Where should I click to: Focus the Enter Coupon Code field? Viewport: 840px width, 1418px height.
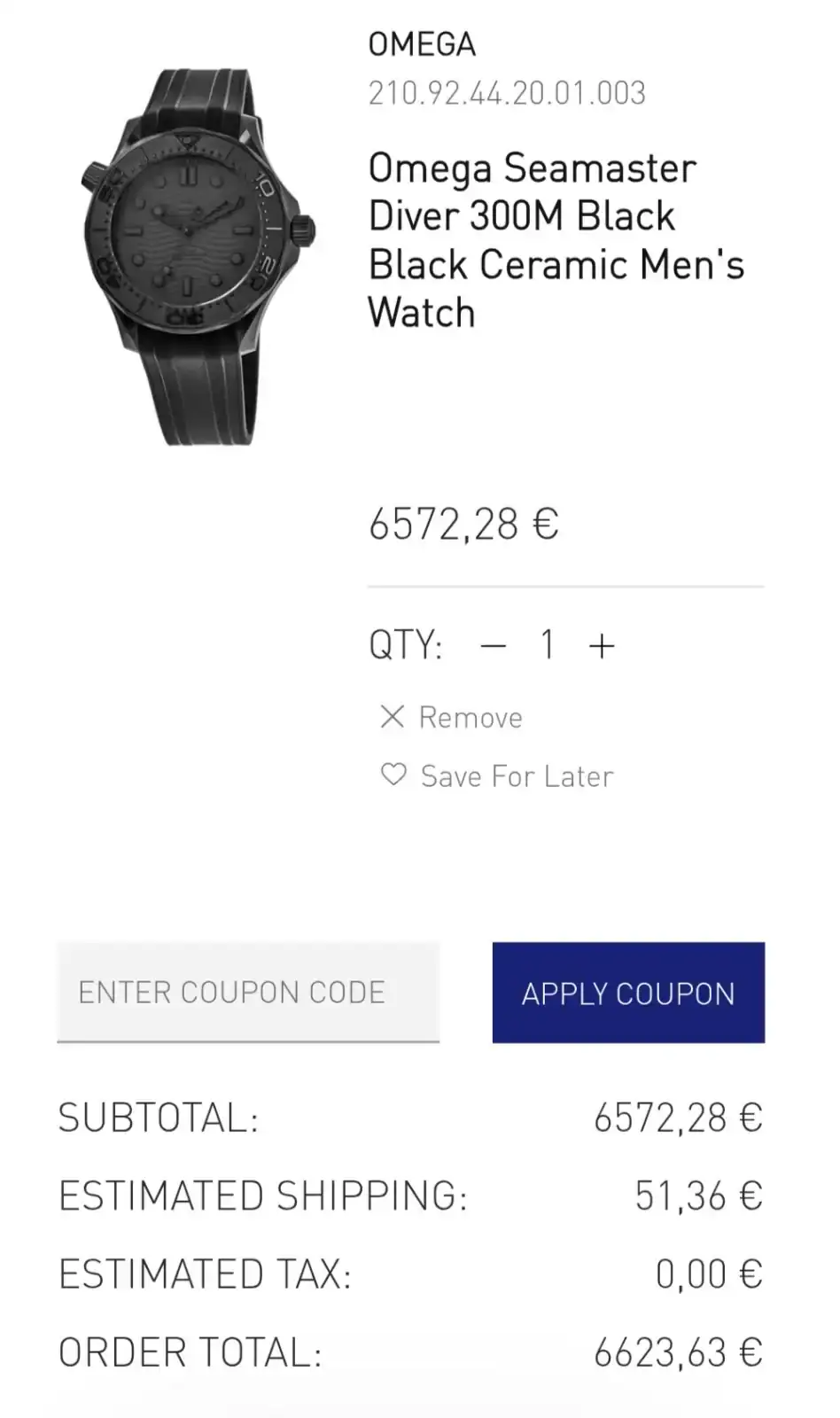click(x=248, y=993)
